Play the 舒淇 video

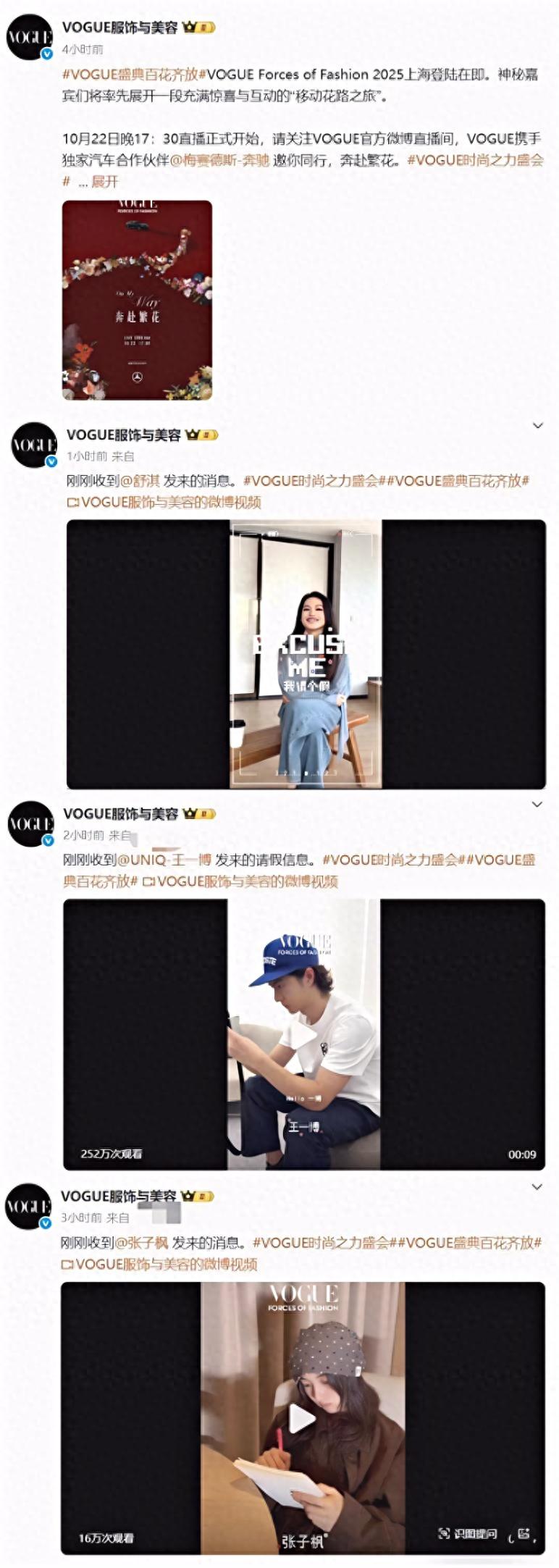pos(306,654)
